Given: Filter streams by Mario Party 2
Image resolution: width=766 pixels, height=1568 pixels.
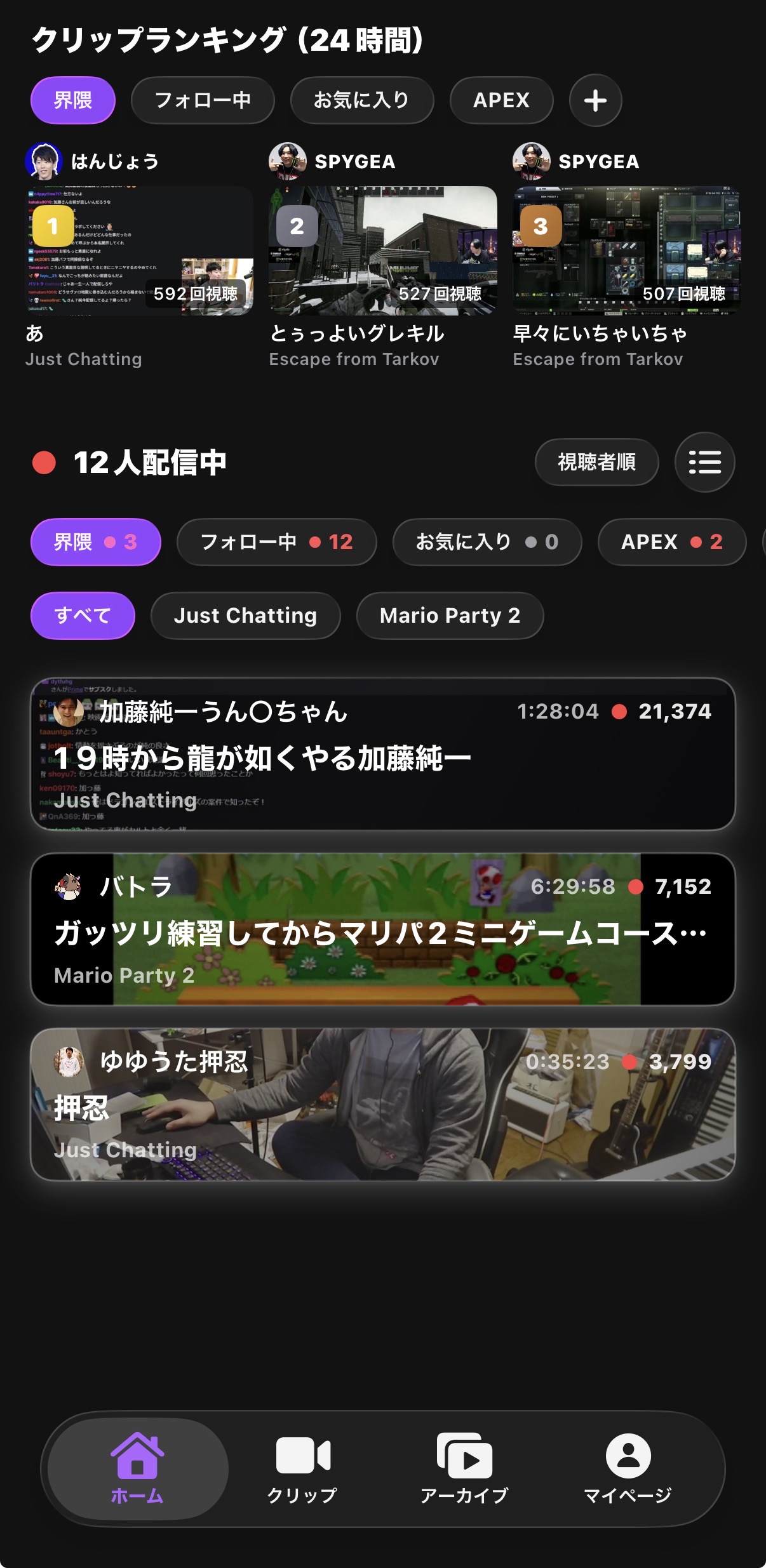Looking at the screenshot, I should coord(450,616).
